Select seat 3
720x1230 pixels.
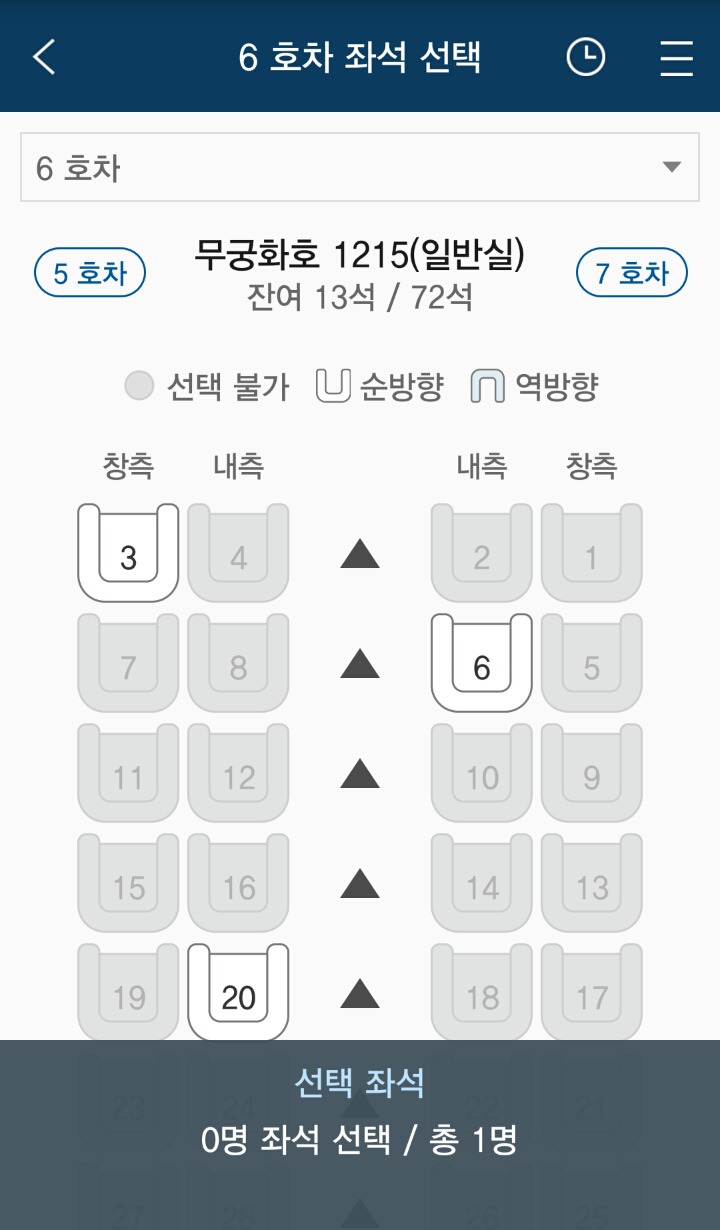(128, 553)
